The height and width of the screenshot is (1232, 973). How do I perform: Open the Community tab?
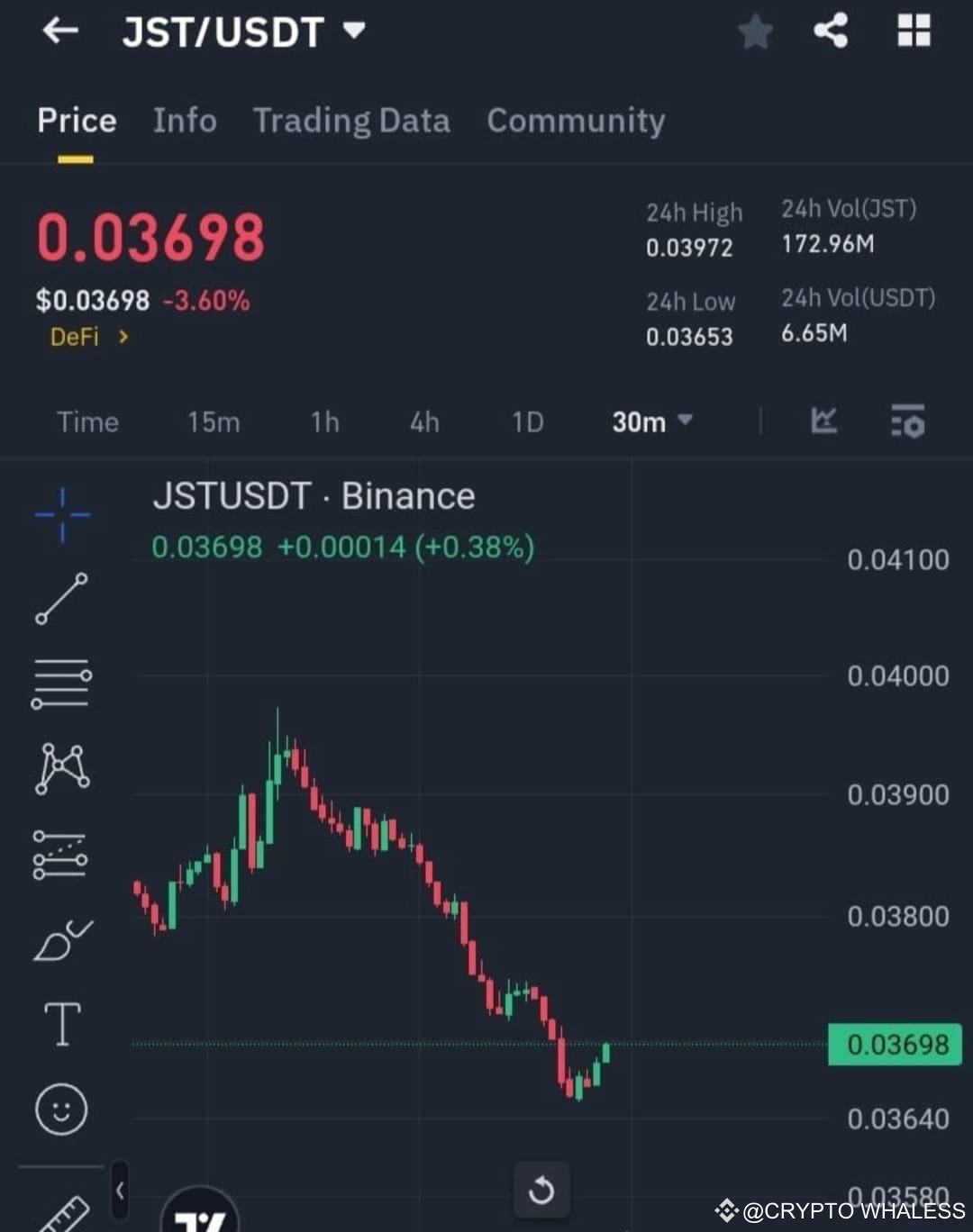pos(576,121)
